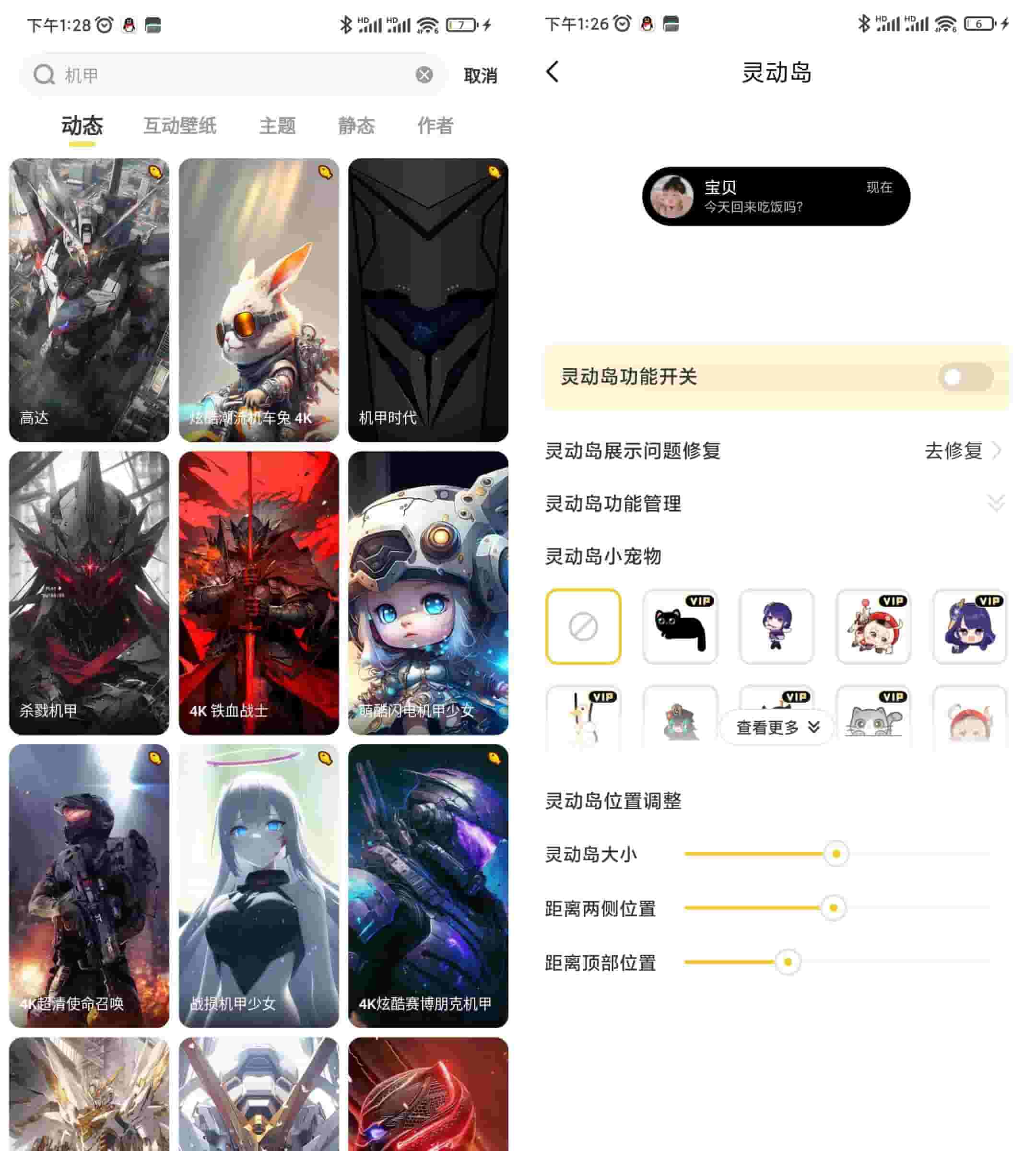This screenshot has width=1036, height=1151.
Task: Switch to the 主题 tab
Action: 277,125
